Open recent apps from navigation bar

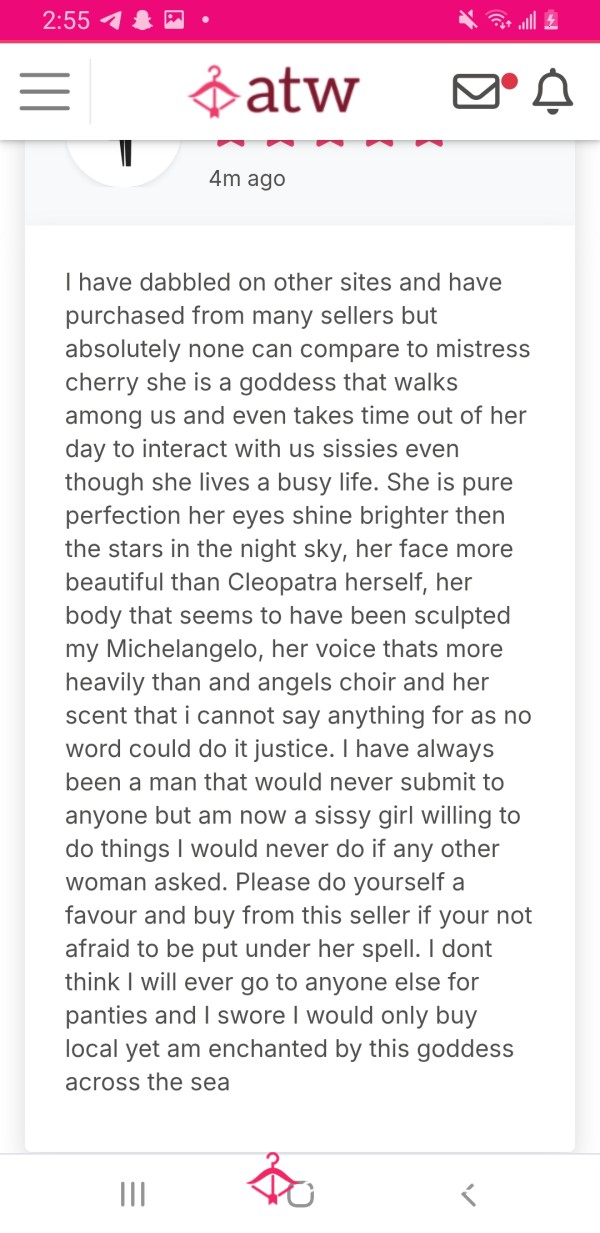[x=132, y=1193]
